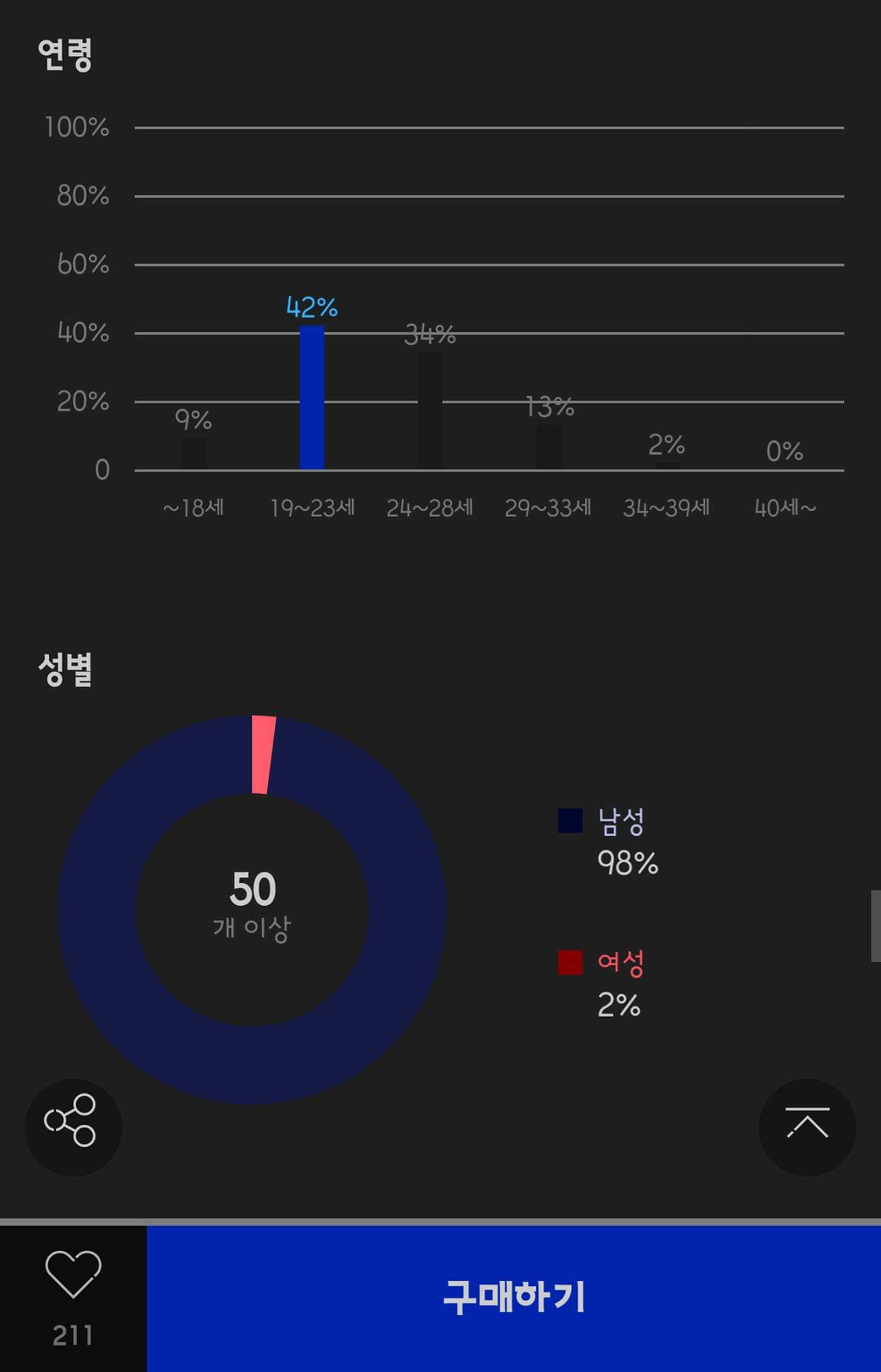Tap the 구매하기 purchase button

(513, 1298)
